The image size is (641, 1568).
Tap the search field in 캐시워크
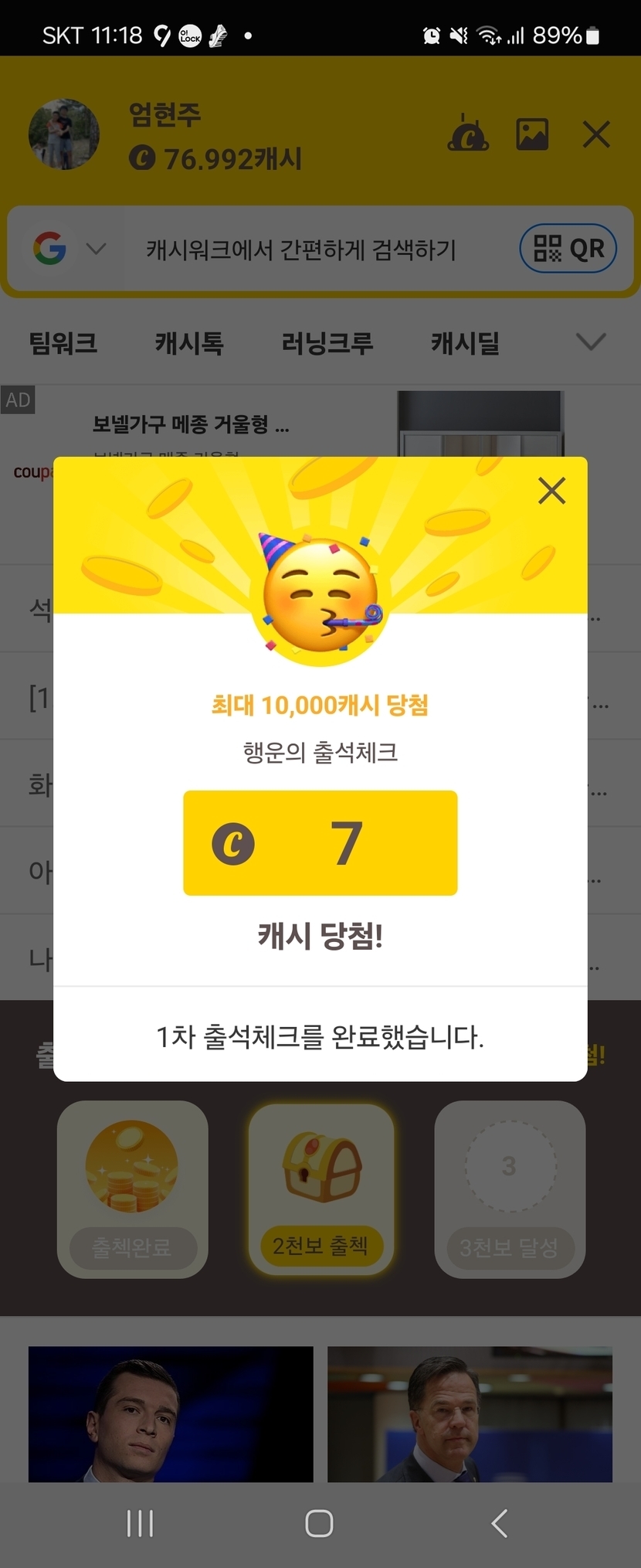(x=301, y=250)
